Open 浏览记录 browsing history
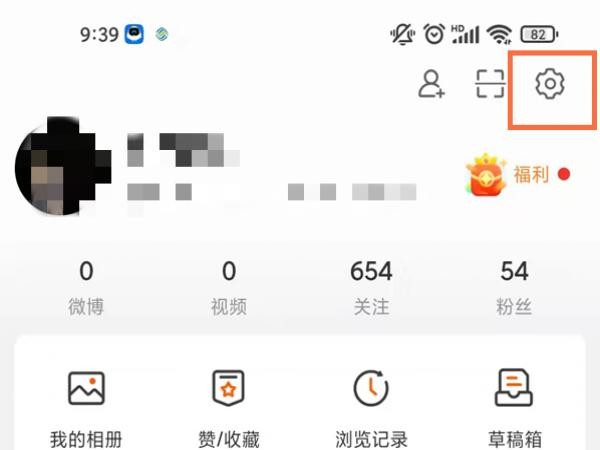The height and width of the screenshot is (450, 600). pos(371,406)
